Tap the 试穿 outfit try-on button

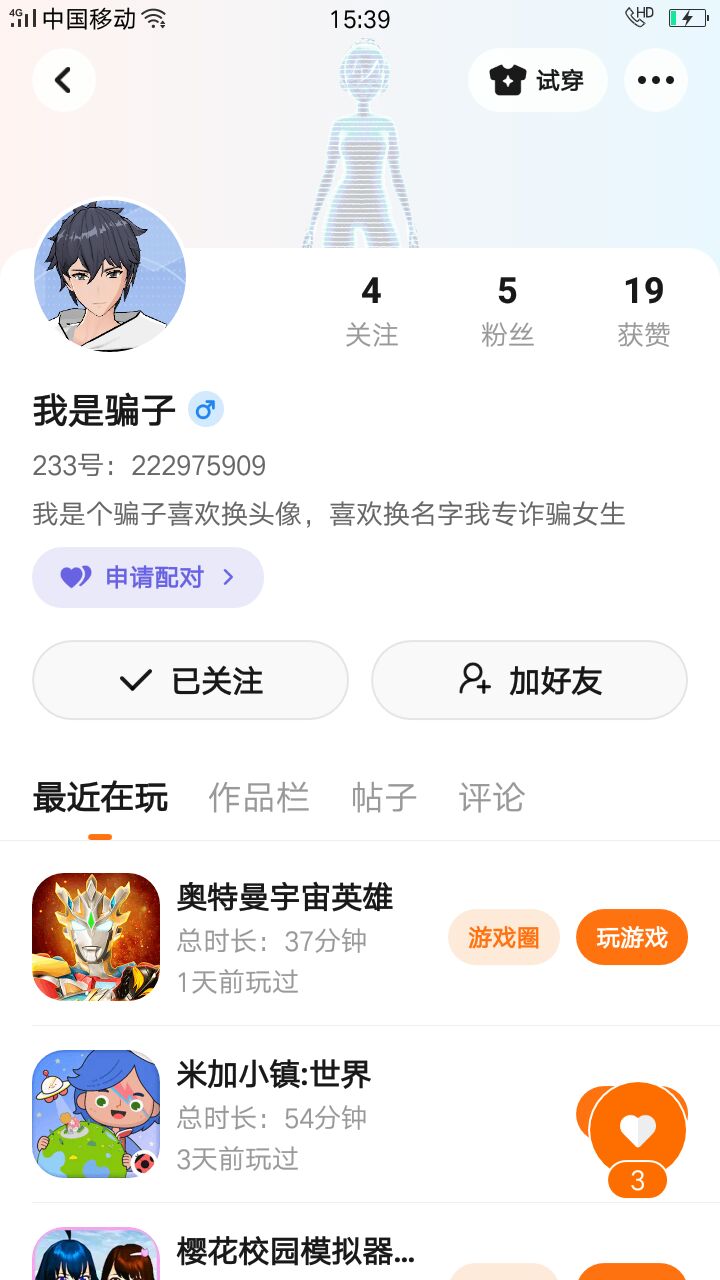tap(538, 80)
